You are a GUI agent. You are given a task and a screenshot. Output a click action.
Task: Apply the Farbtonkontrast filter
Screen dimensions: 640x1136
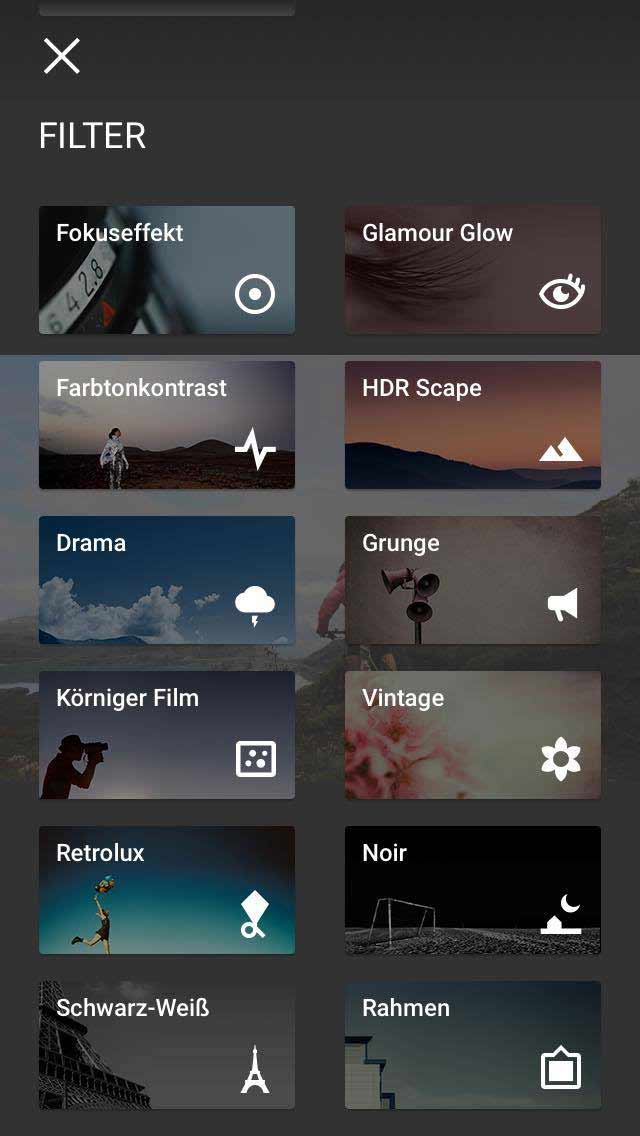tap(167, 425)
